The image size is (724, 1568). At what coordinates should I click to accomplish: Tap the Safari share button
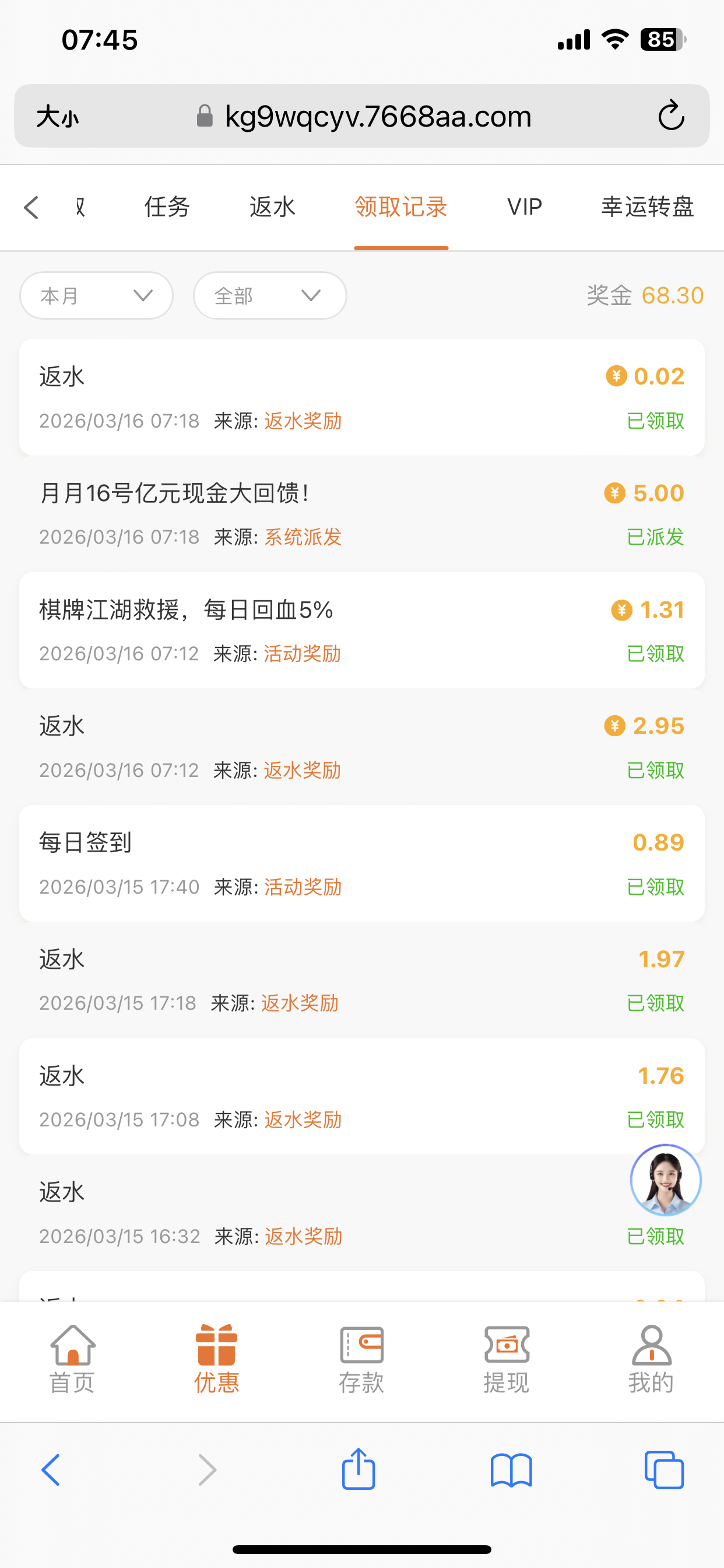click(359, 1469)
